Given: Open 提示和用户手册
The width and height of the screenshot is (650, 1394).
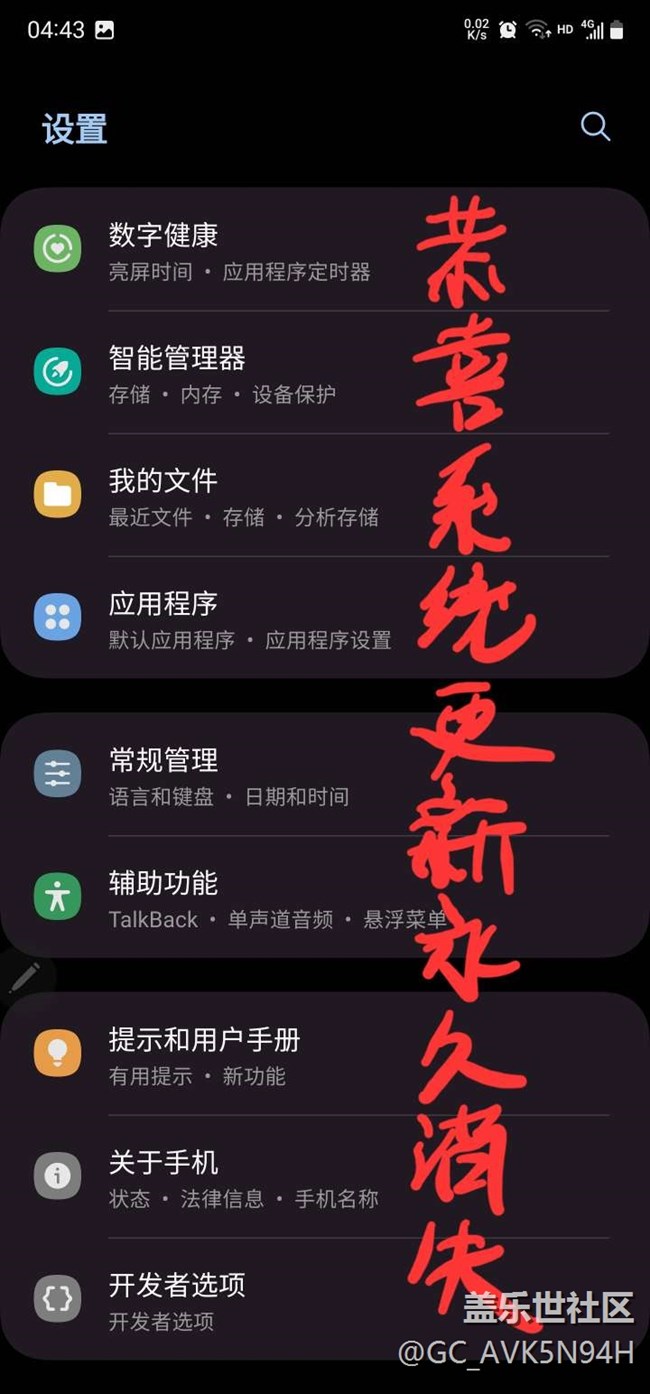Looking at the screenshot, I should click(x=324, y=1054).
